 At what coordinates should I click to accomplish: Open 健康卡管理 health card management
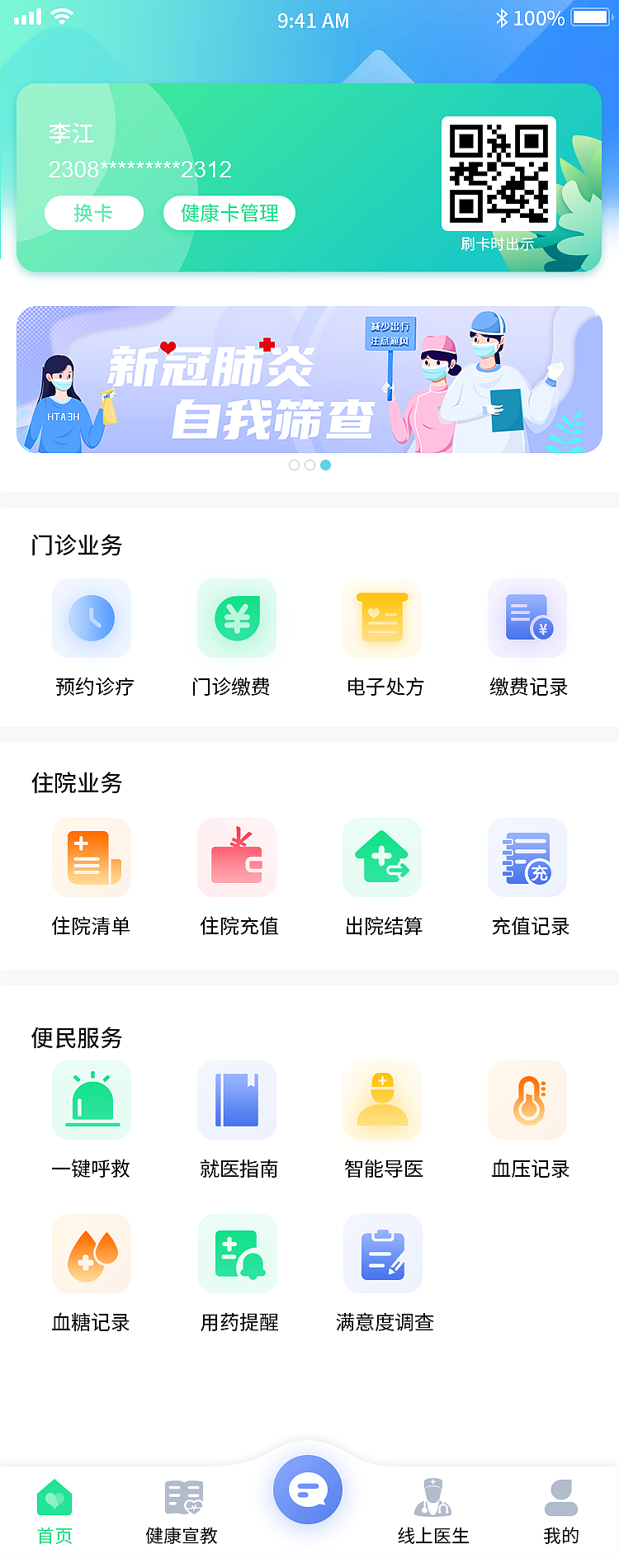229,213
